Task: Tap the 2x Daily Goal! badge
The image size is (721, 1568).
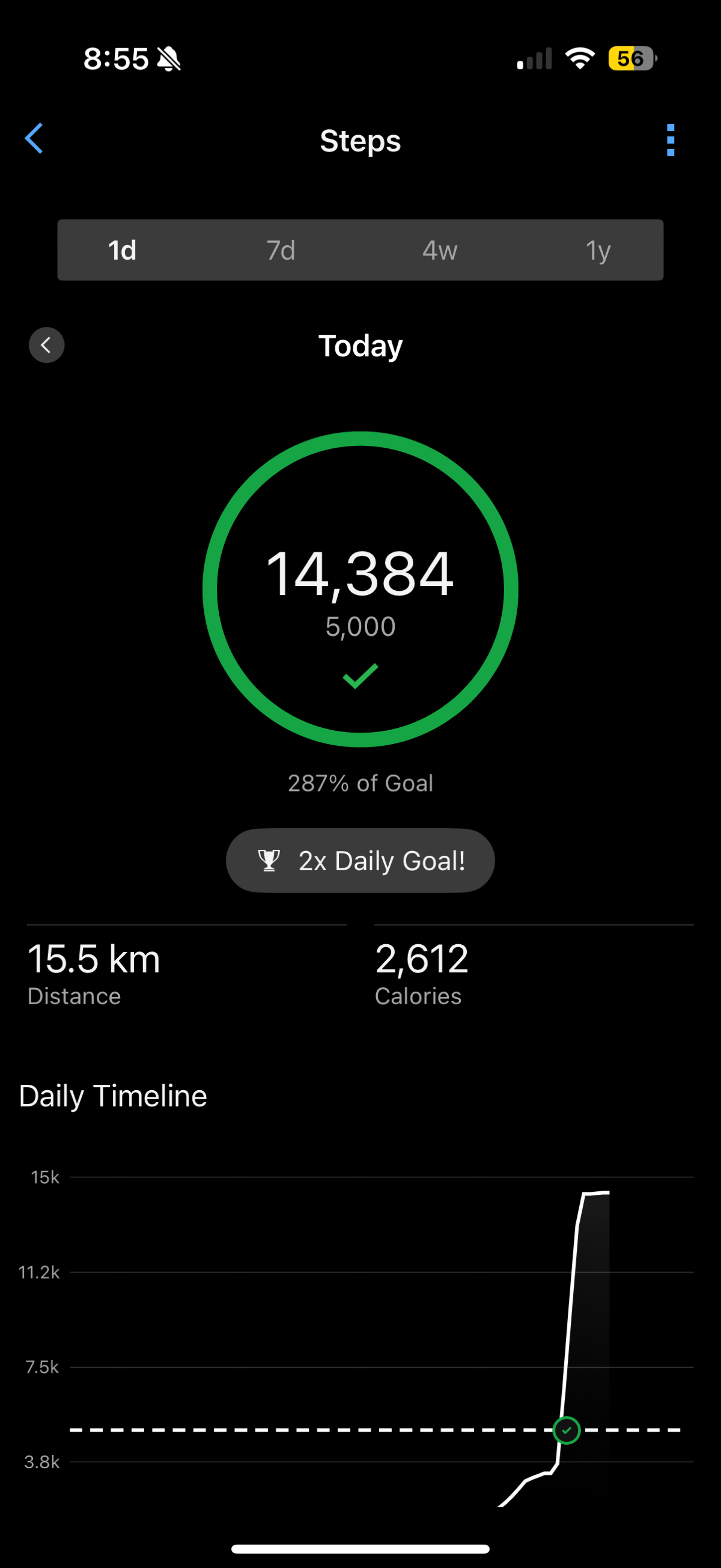Action: pos(360,860)
